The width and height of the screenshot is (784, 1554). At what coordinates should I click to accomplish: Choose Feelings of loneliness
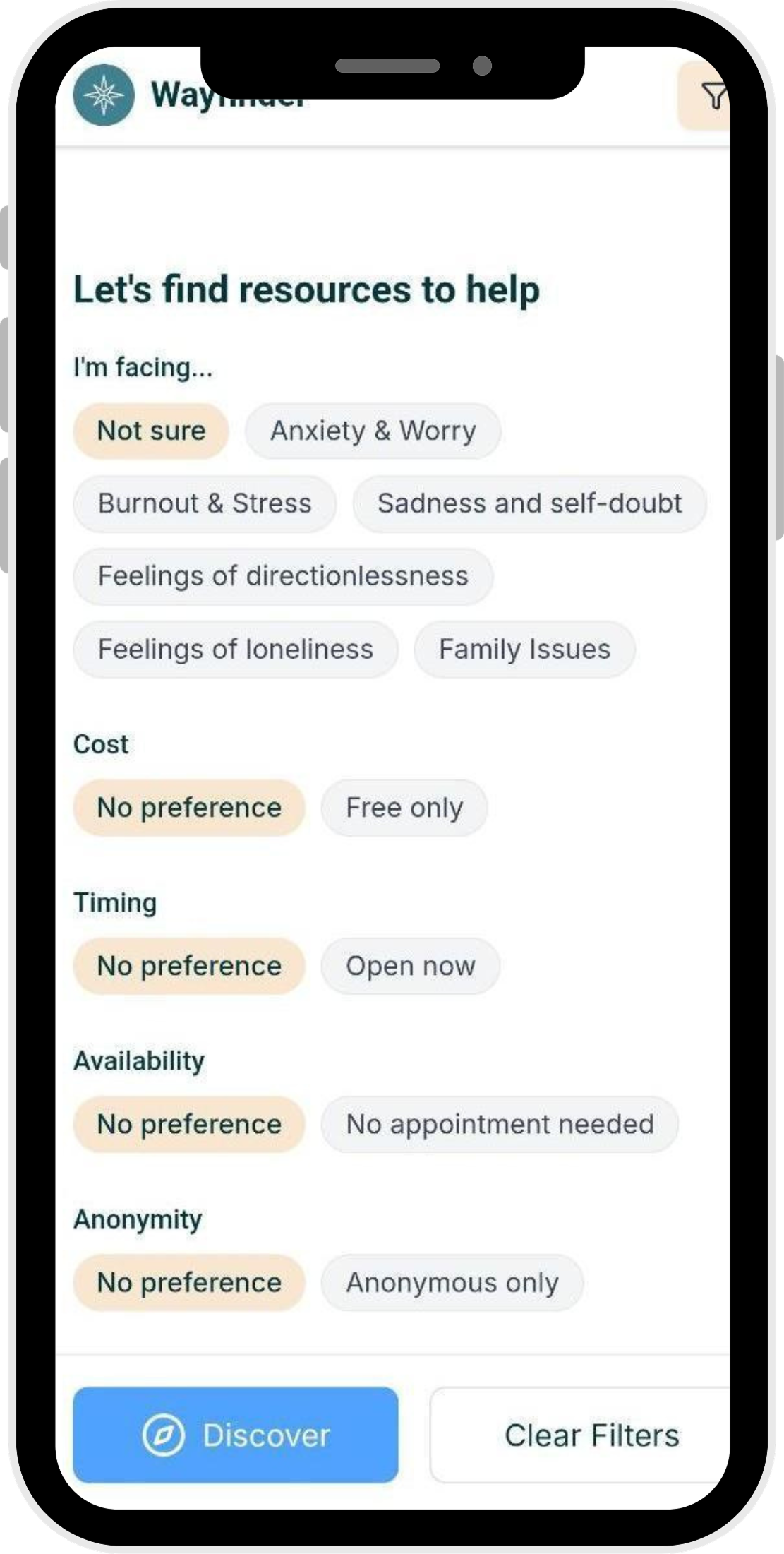(236, 650)
